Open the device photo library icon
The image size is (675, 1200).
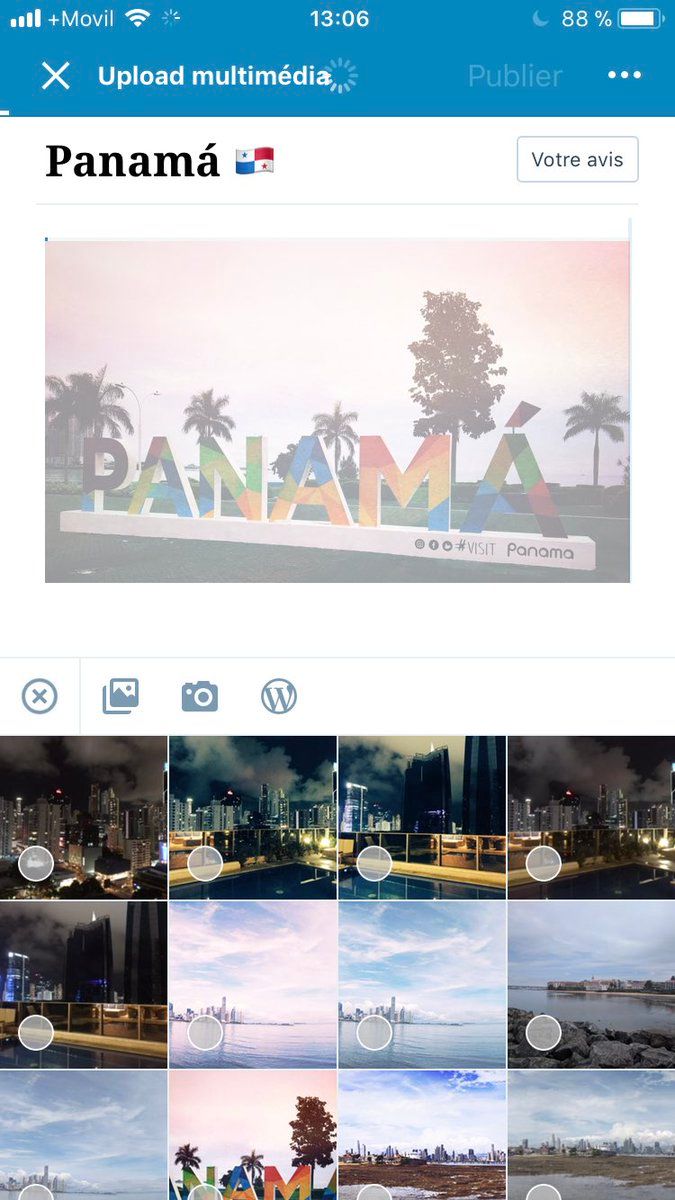pos(120,696)
